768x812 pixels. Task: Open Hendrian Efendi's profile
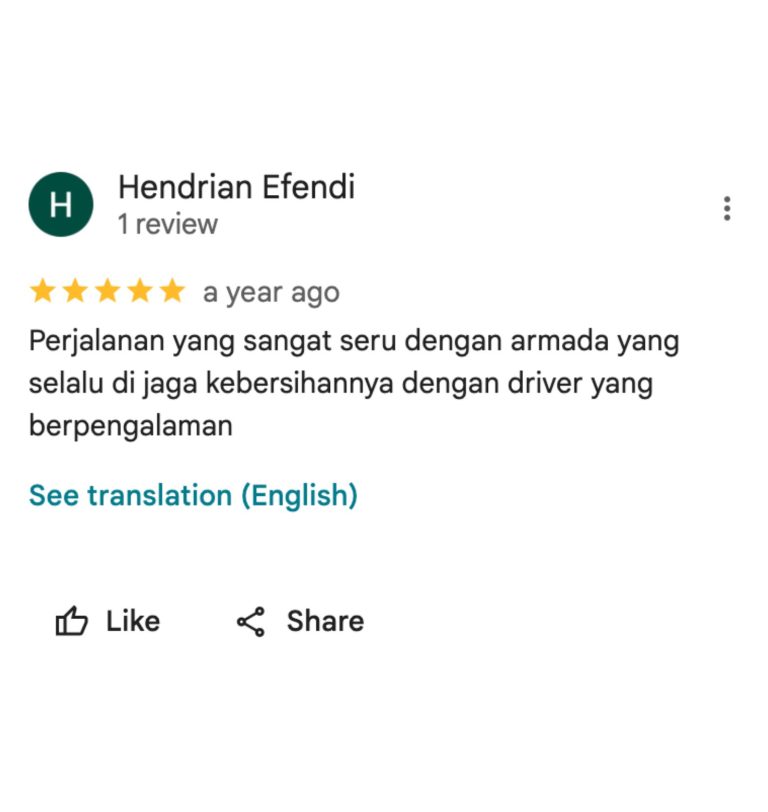point(236,187)
